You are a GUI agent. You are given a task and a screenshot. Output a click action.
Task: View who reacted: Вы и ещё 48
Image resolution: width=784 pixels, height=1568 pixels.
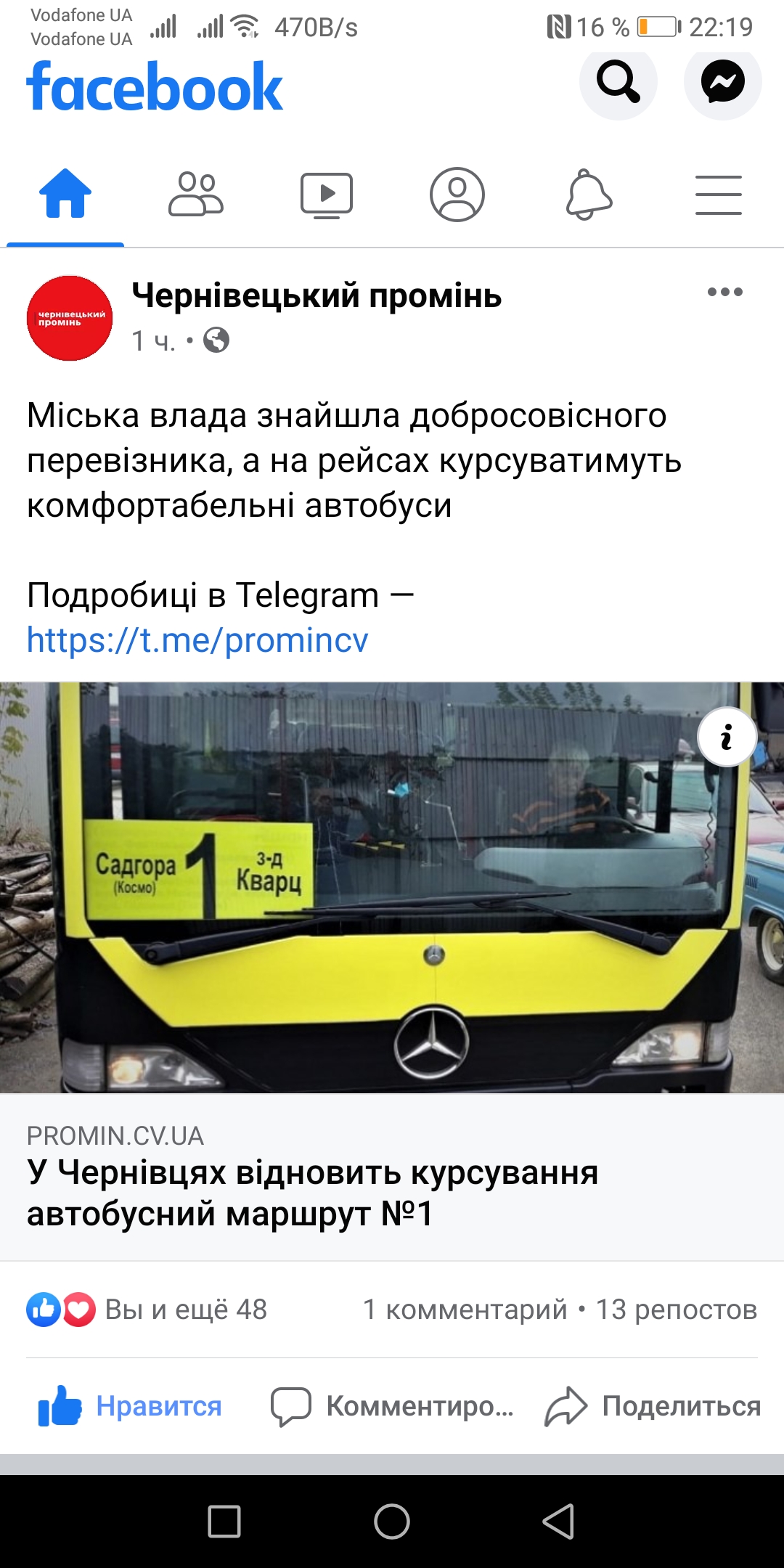click(186, 1310)
